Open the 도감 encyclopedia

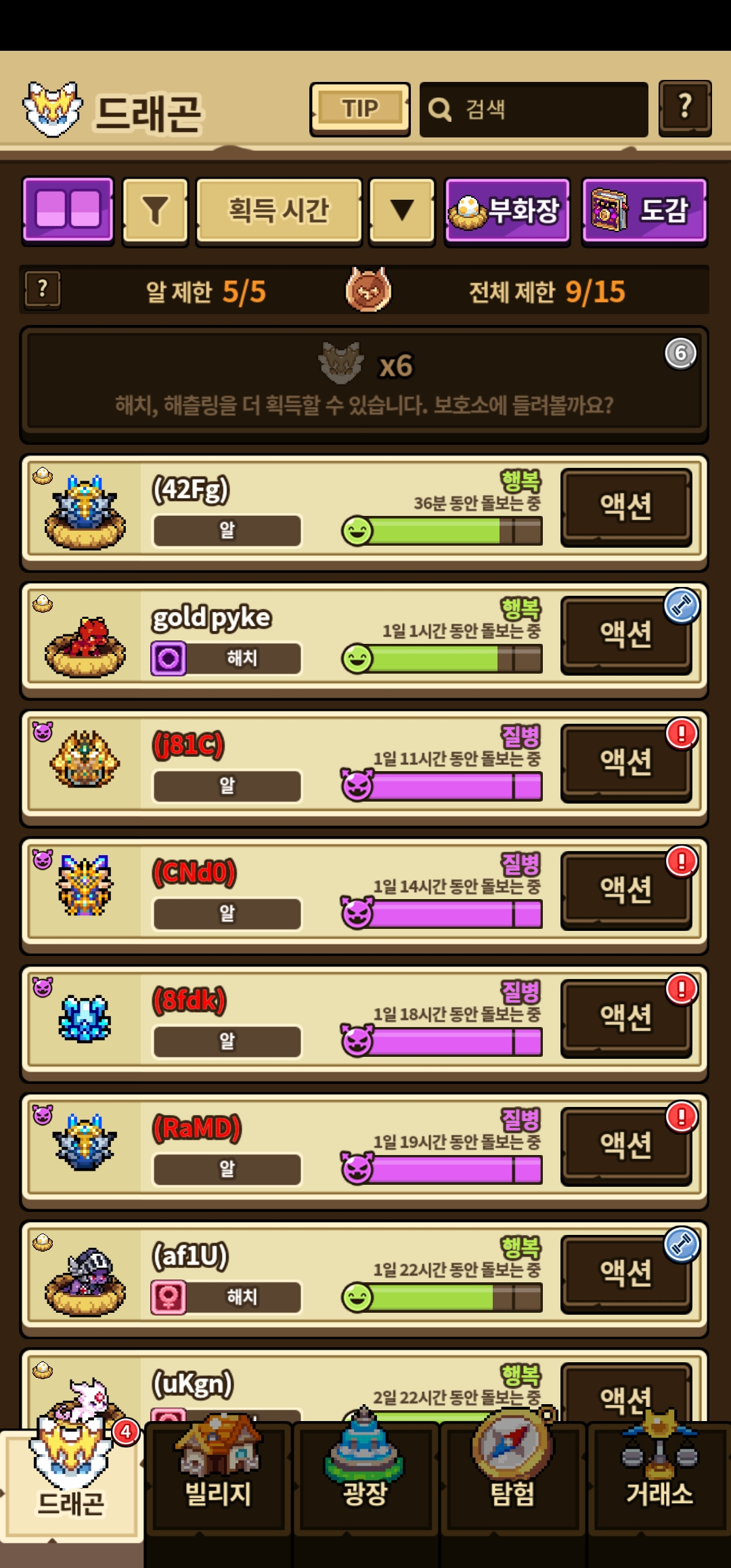tap(644, 211)
